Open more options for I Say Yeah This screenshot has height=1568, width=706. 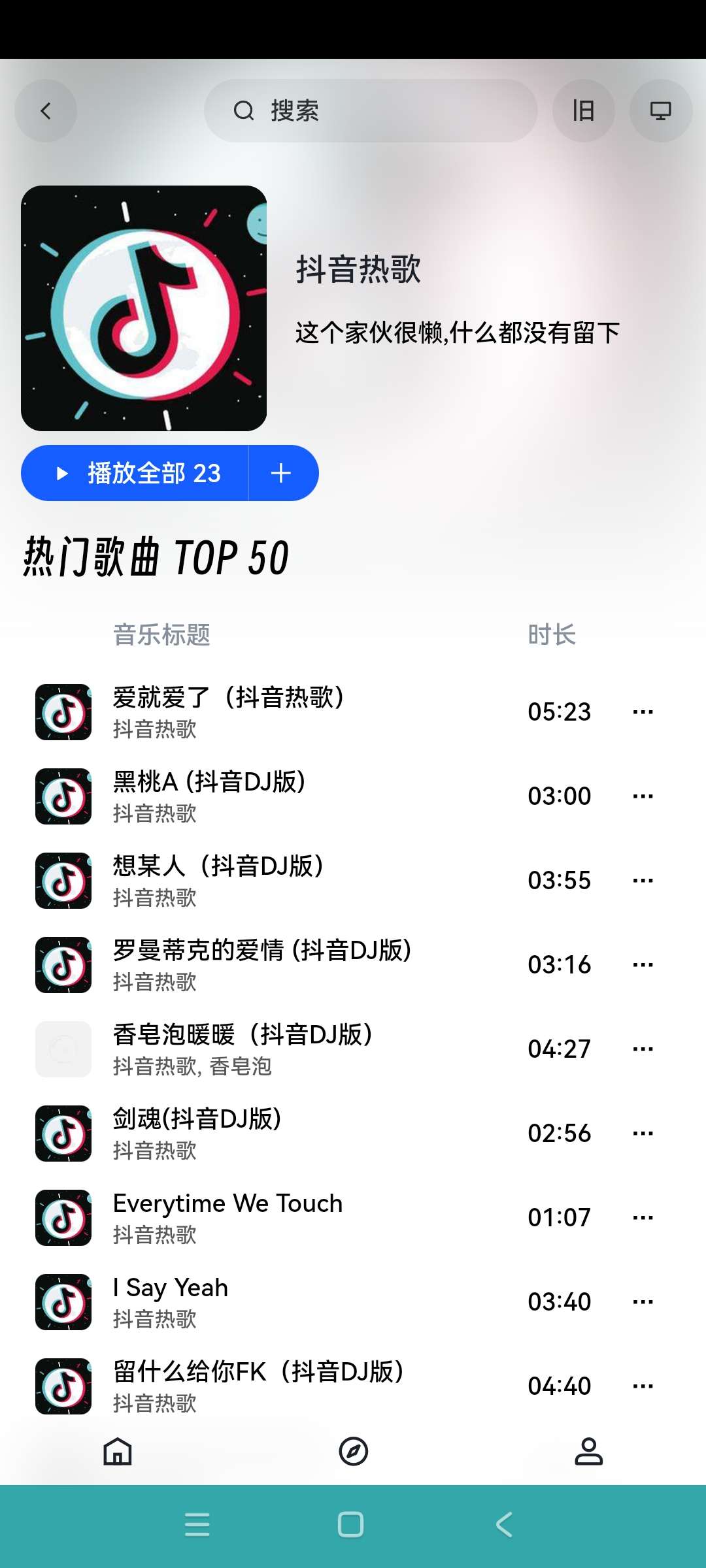coord(643,1301)
